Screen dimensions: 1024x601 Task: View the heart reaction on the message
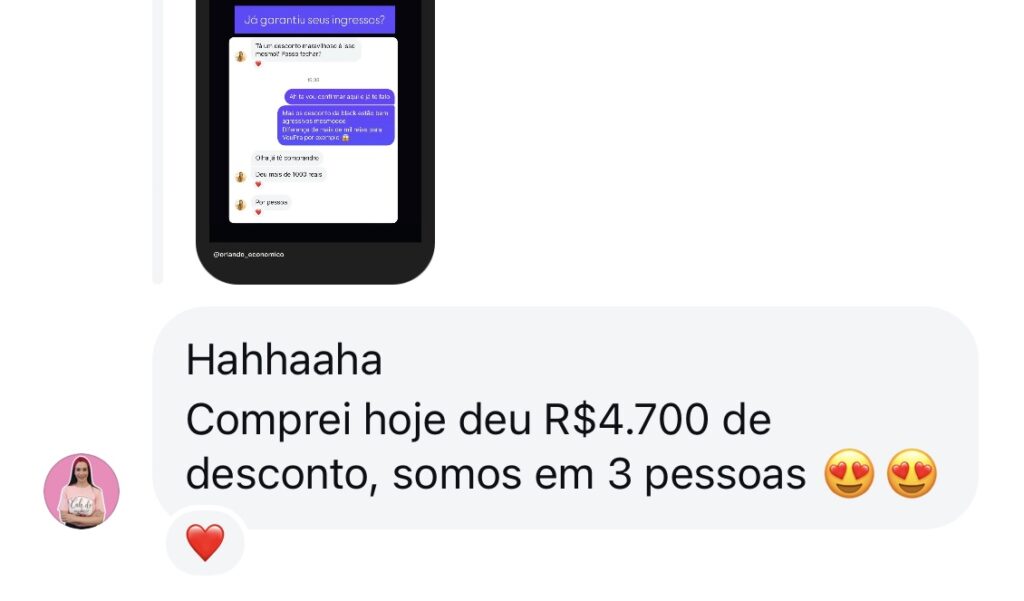tap(205, 543)
